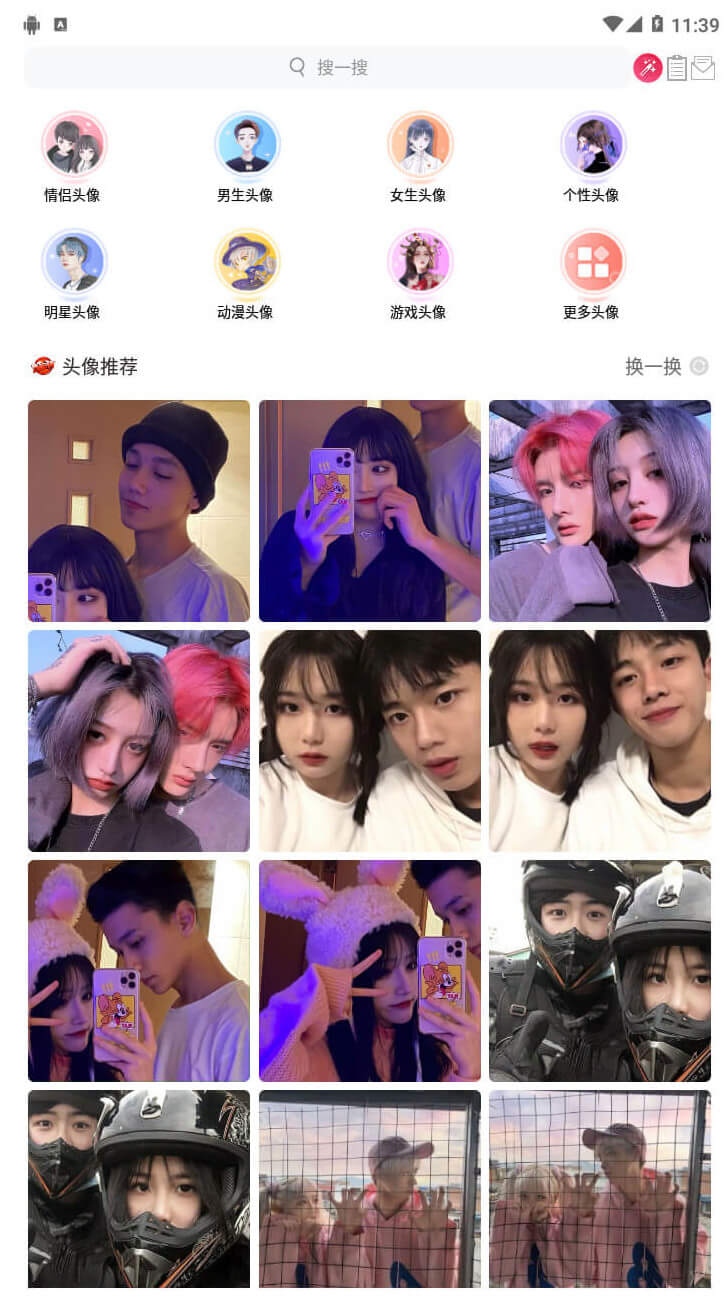725x1300 pixels.
Task: Go to the 动漫头像 category
Action: (x=246, y=275)
